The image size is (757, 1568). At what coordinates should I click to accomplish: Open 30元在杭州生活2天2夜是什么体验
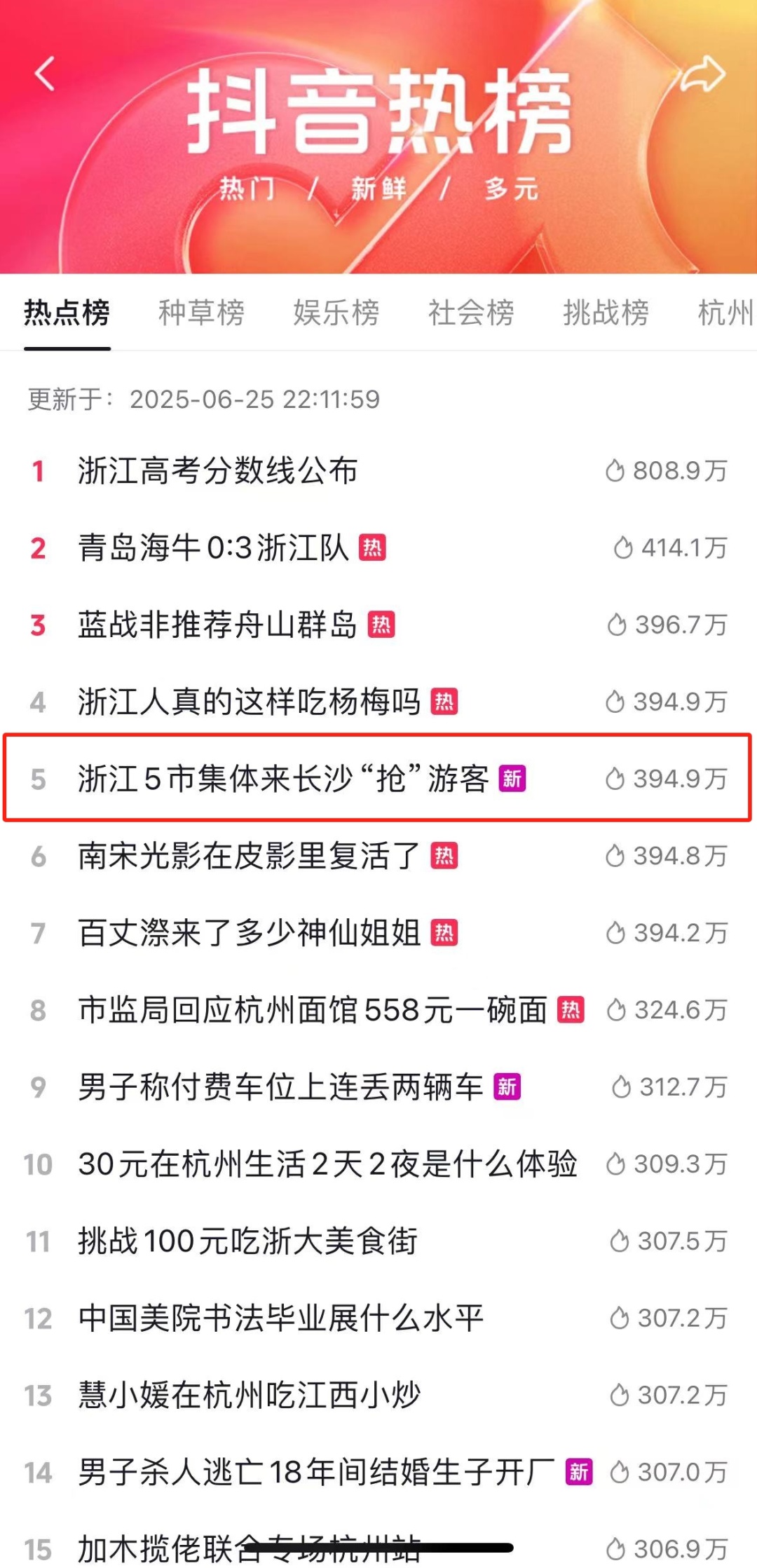click(x=327, y=1164)
